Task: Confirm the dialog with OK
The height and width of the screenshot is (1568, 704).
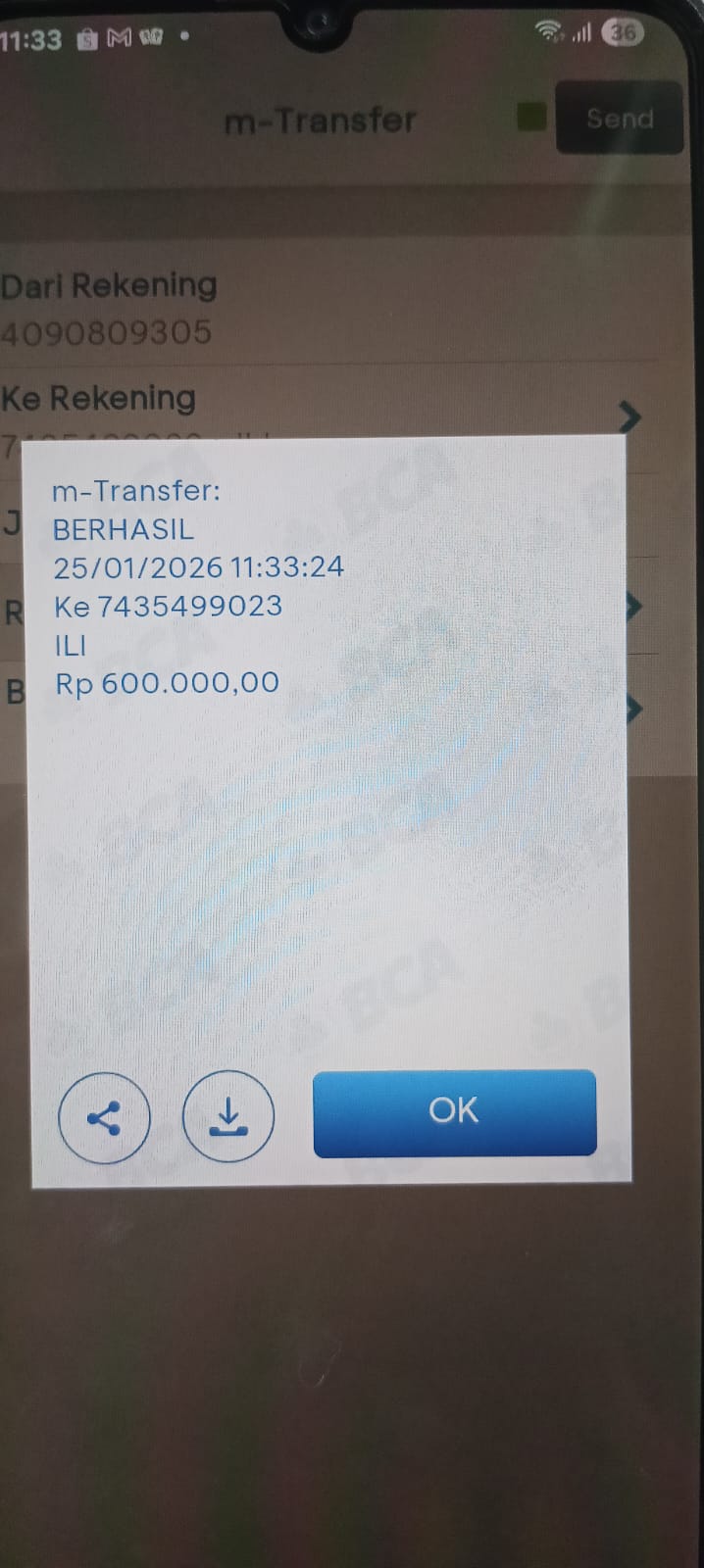Action: [454, 1112]
